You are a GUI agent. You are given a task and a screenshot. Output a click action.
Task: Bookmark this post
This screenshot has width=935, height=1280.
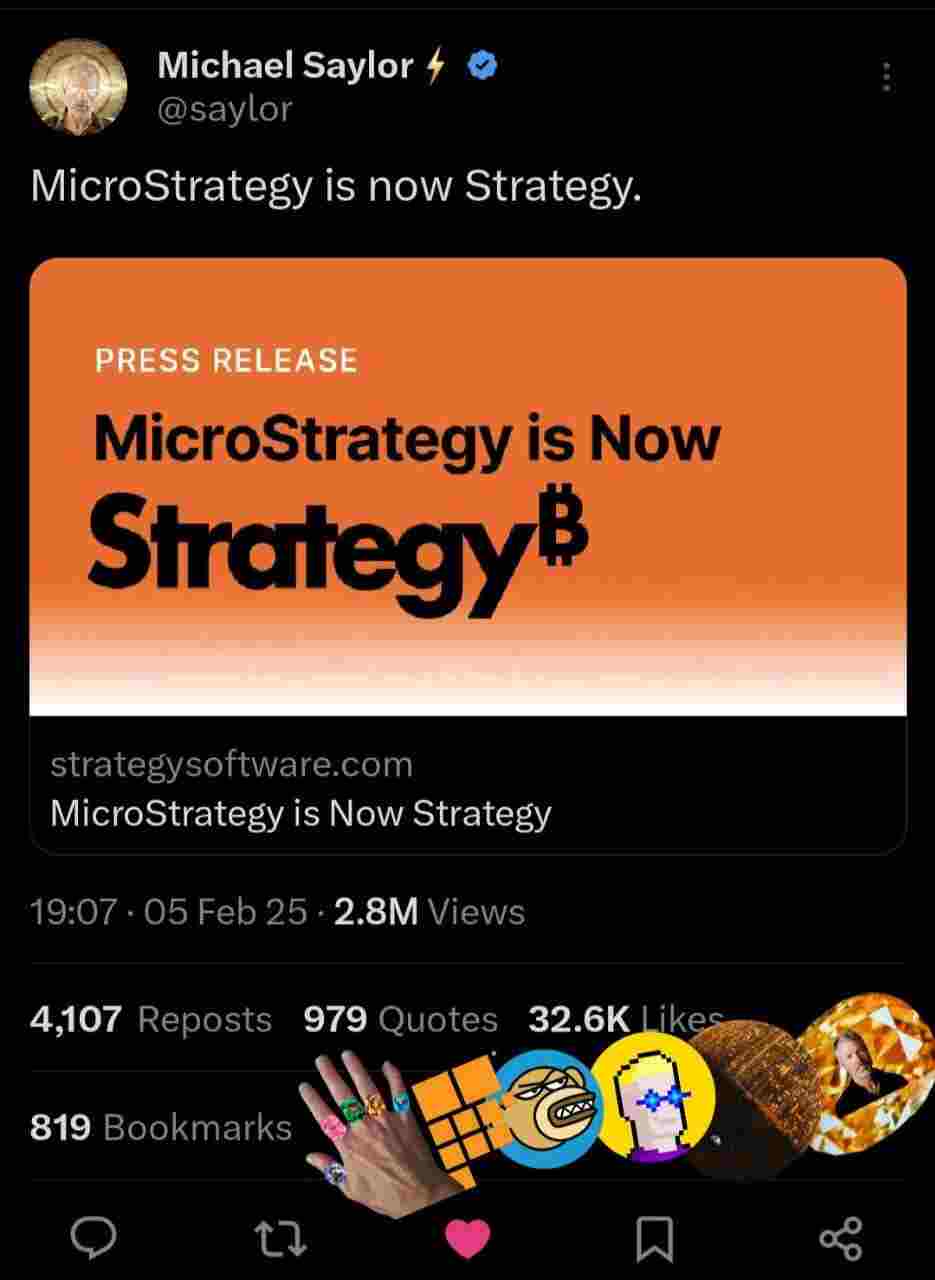click(x=654, y=1240)
